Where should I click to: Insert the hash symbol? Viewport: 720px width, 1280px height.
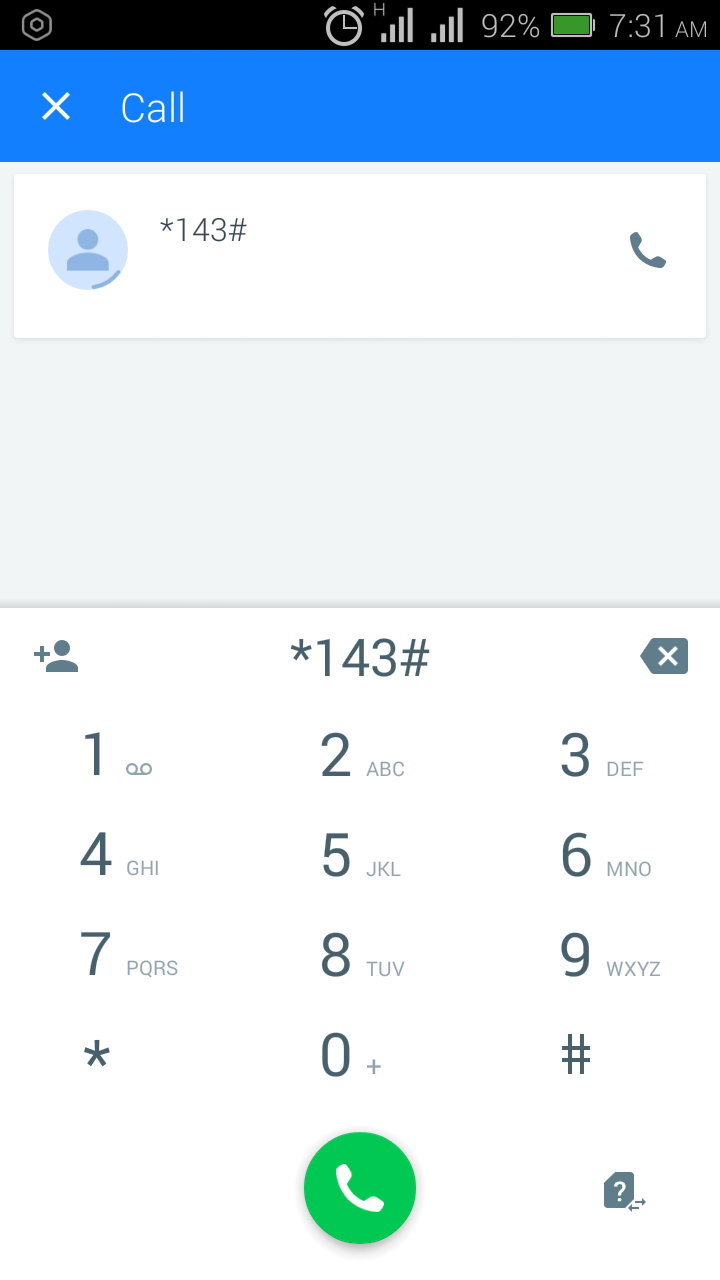pos(576,1056)
